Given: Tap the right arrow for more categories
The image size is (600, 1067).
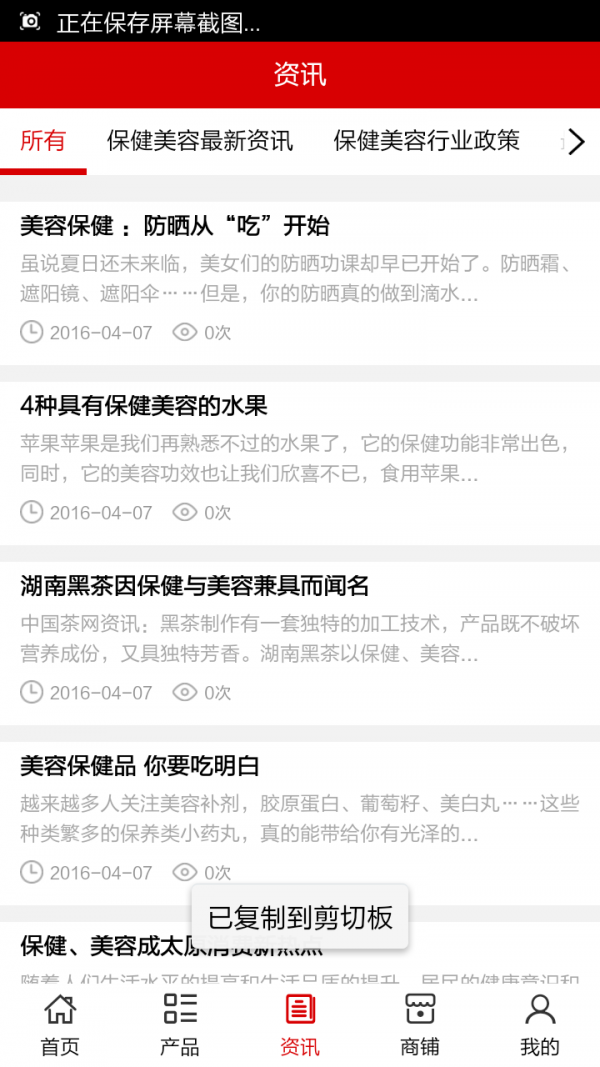Looking at the screenshot, I should [x=576, y=141].
